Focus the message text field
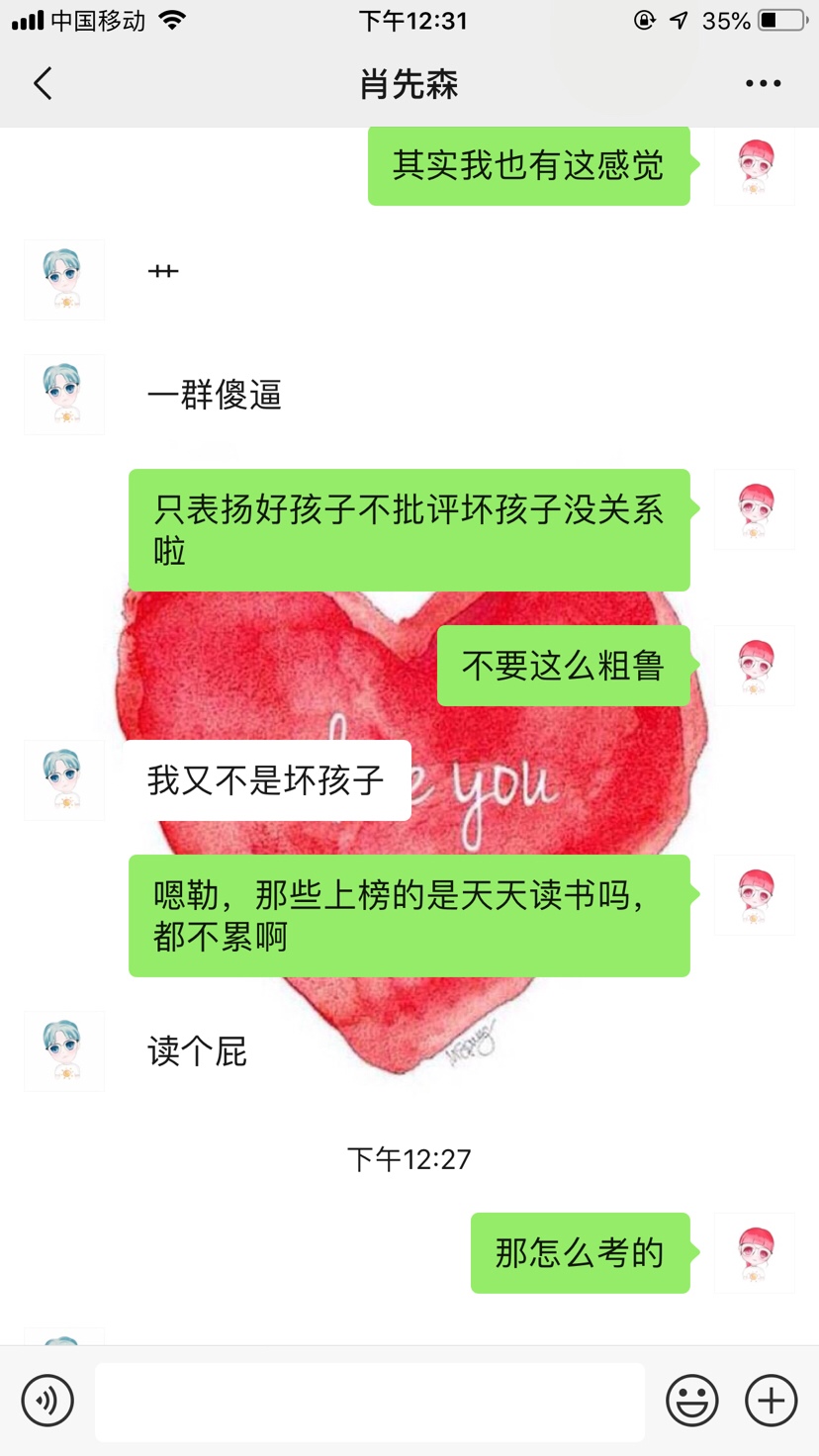The width and height of the screenshot is (819, 1456). [369, 1402]
